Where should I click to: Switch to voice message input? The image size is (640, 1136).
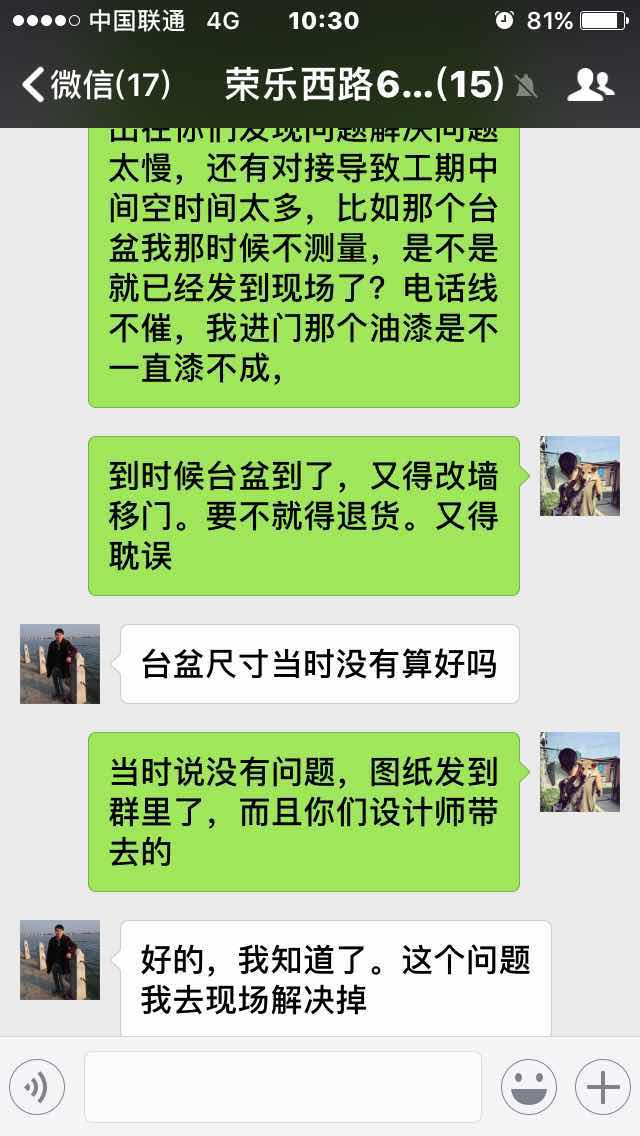pyautogui.click(x=37, y=1087)
